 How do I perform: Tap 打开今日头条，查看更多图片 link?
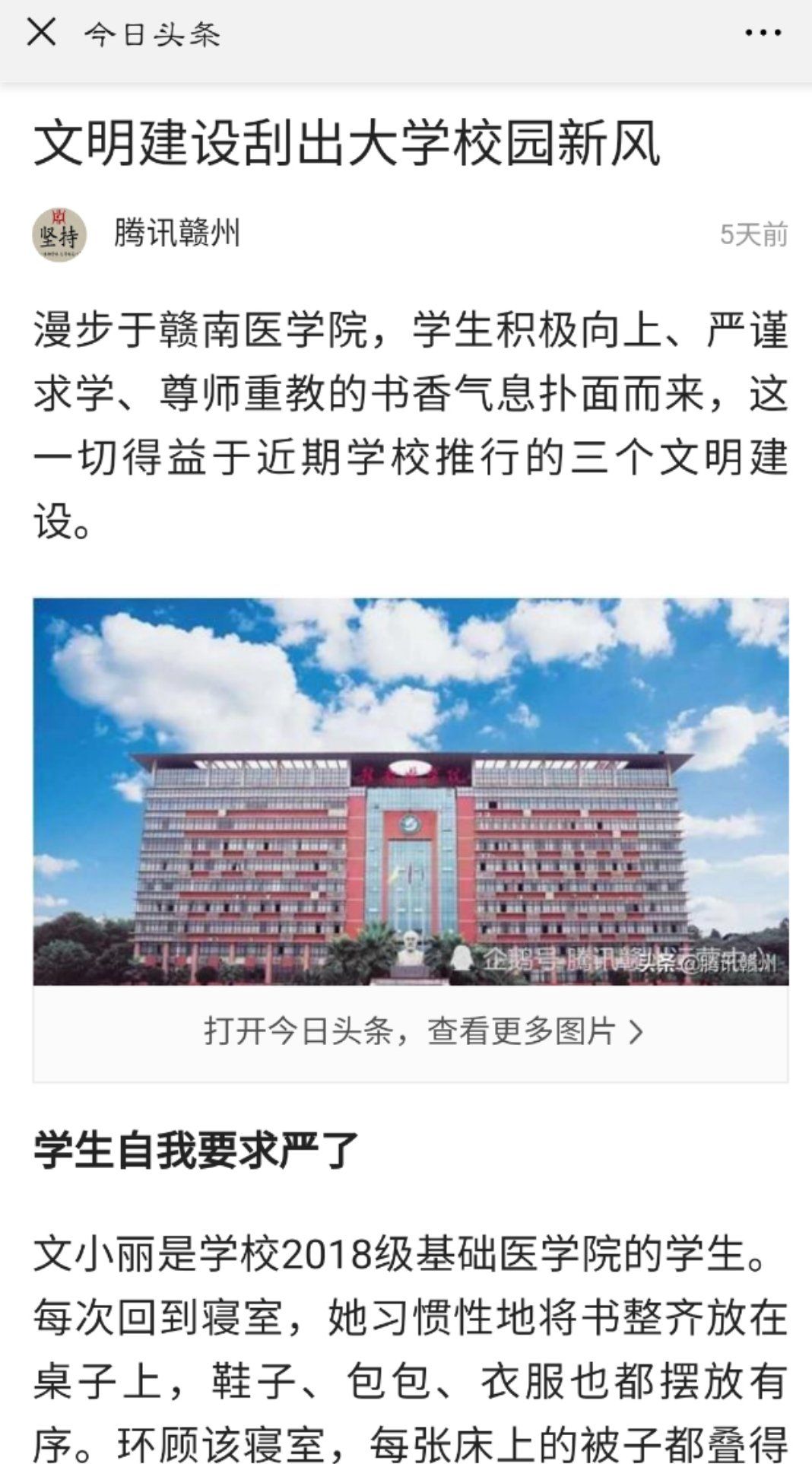(423, 1032)
